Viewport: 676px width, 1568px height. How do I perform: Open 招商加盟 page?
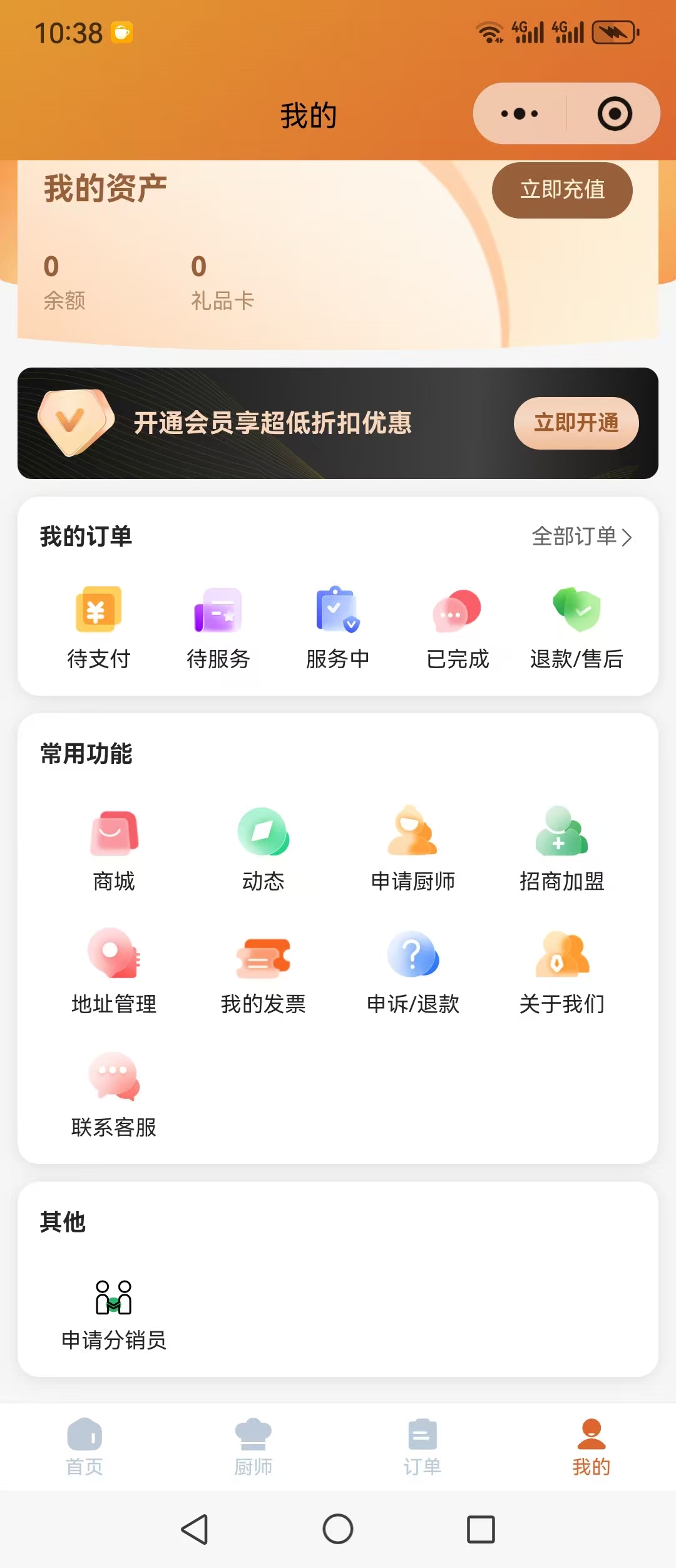pyautogui.click(x=561, y=849)
